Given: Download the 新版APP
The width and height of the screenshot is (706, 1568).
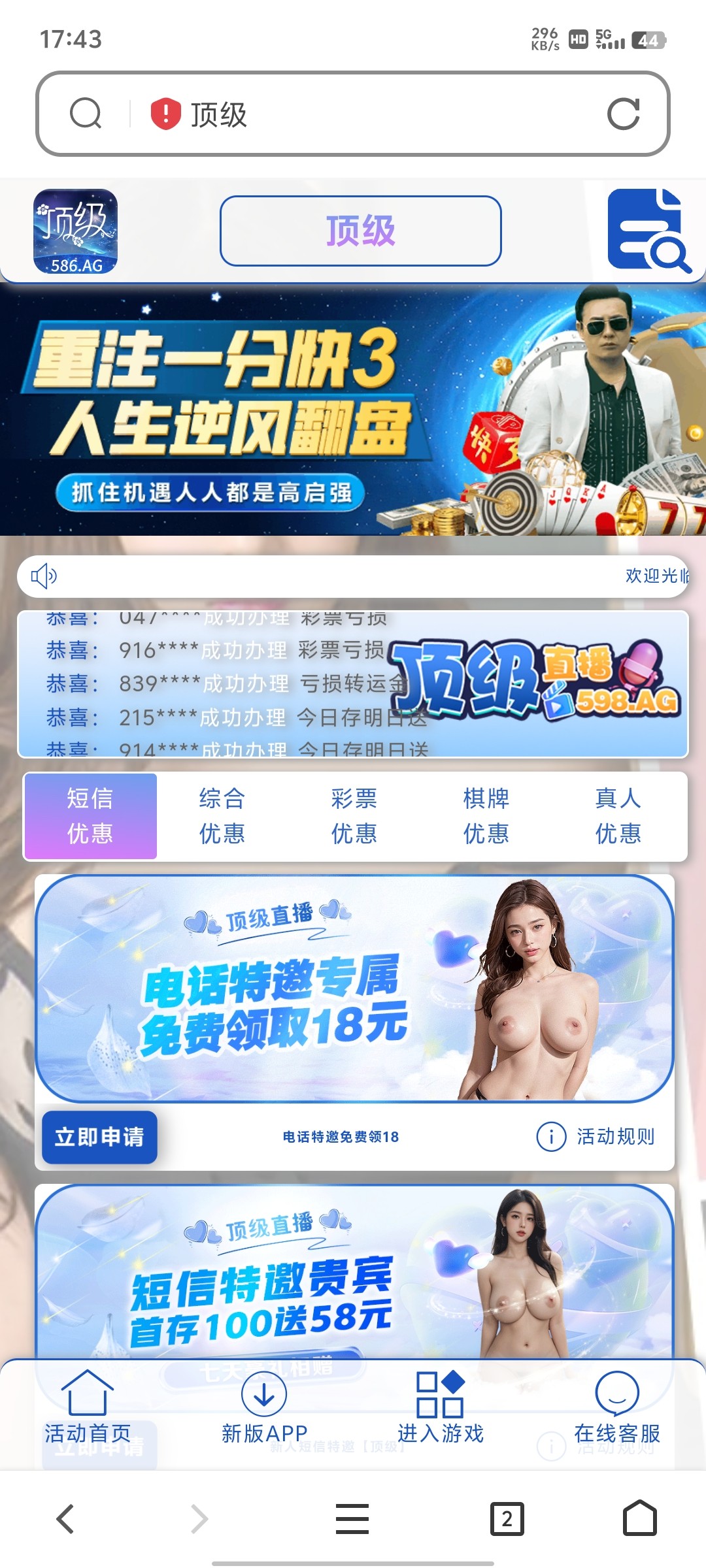Looking at the screenshot, I should pyautogui.click(x=264, y=1407).
